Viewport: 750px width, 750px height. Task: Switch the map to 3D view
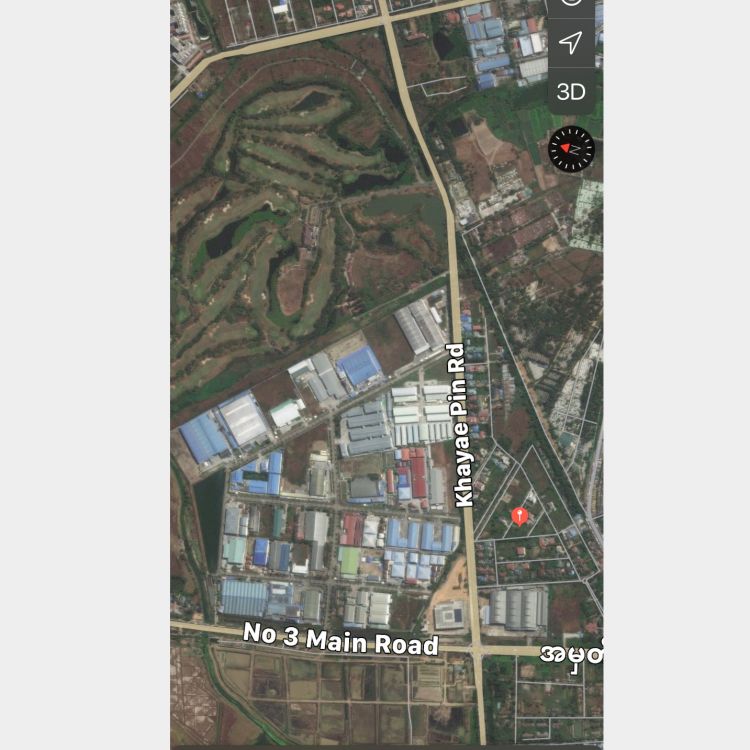coord(571,92)
